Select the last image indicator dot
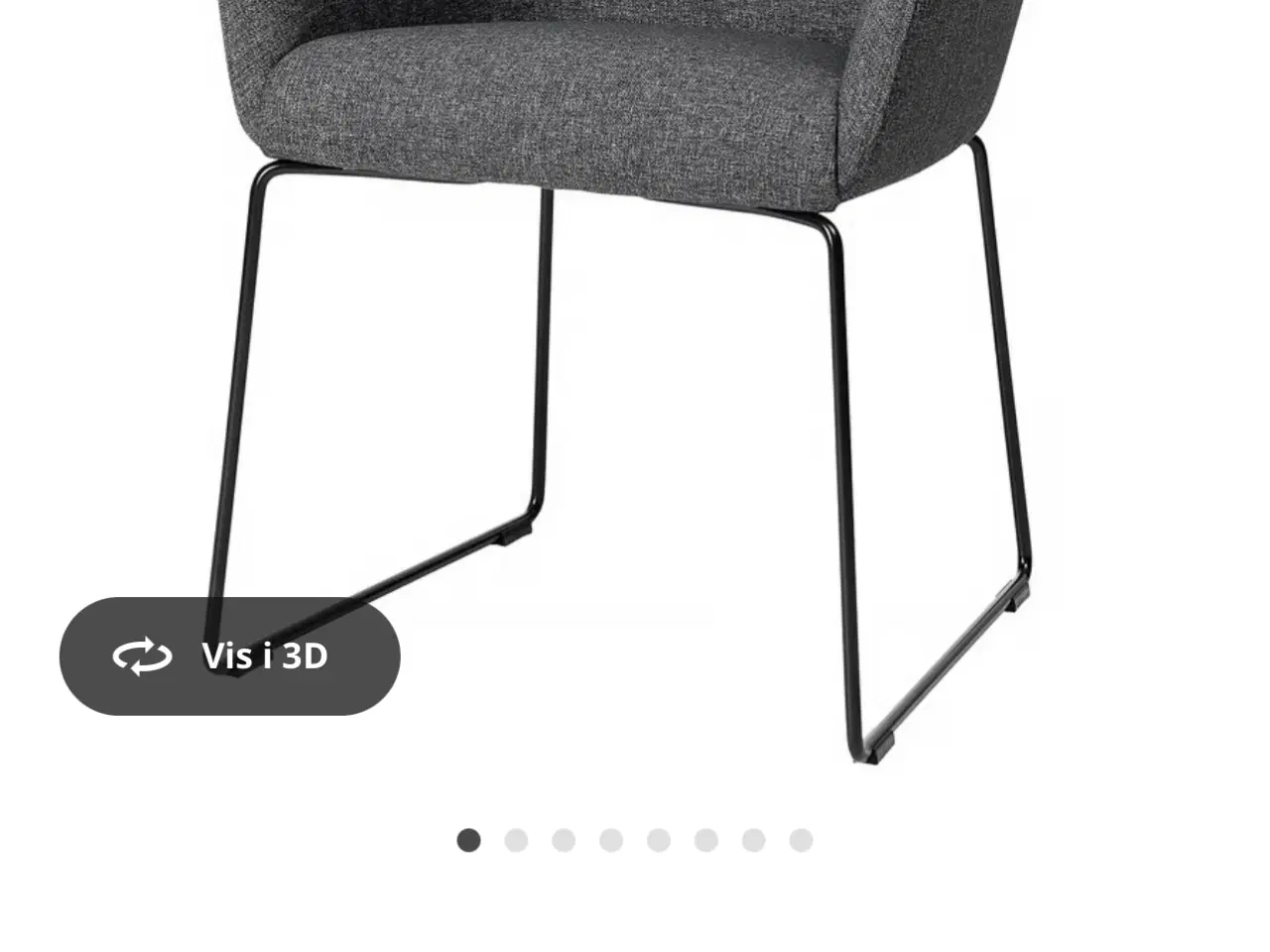 [801, 841]
